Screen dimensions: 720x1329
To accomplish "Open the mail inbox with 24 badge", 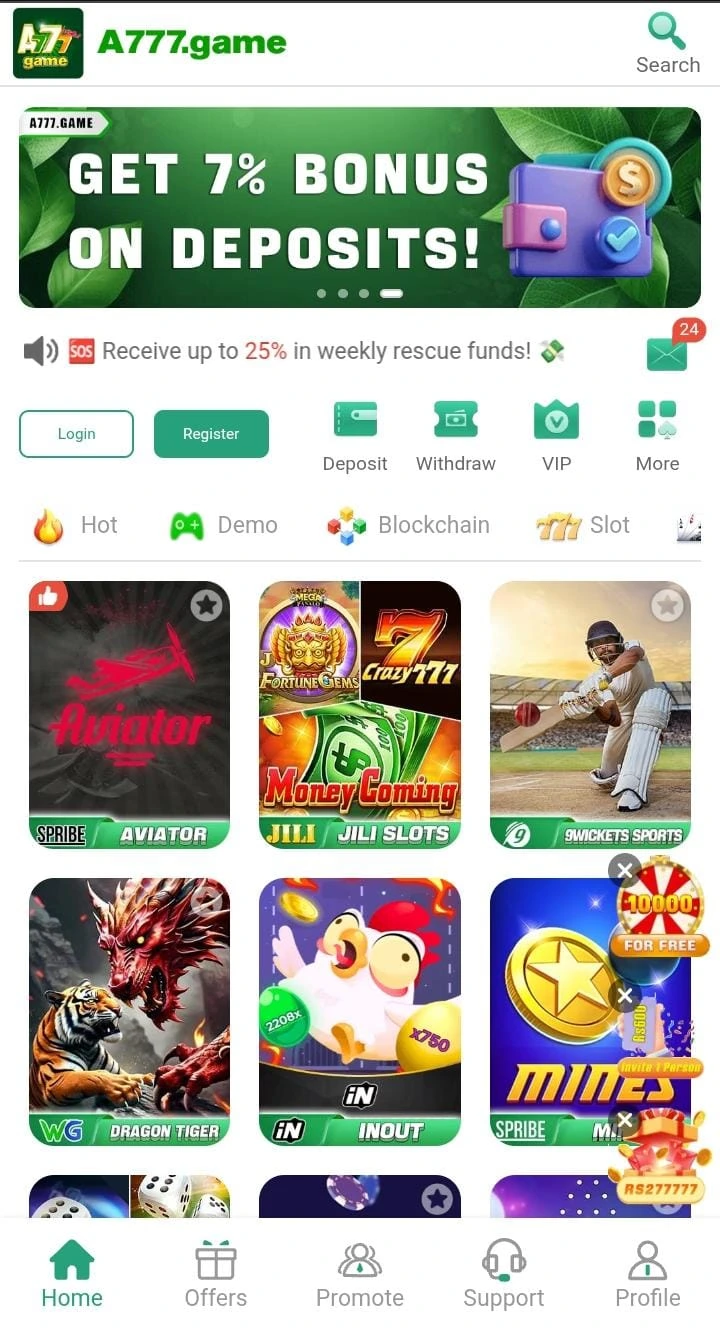I will tap(667, 353).
